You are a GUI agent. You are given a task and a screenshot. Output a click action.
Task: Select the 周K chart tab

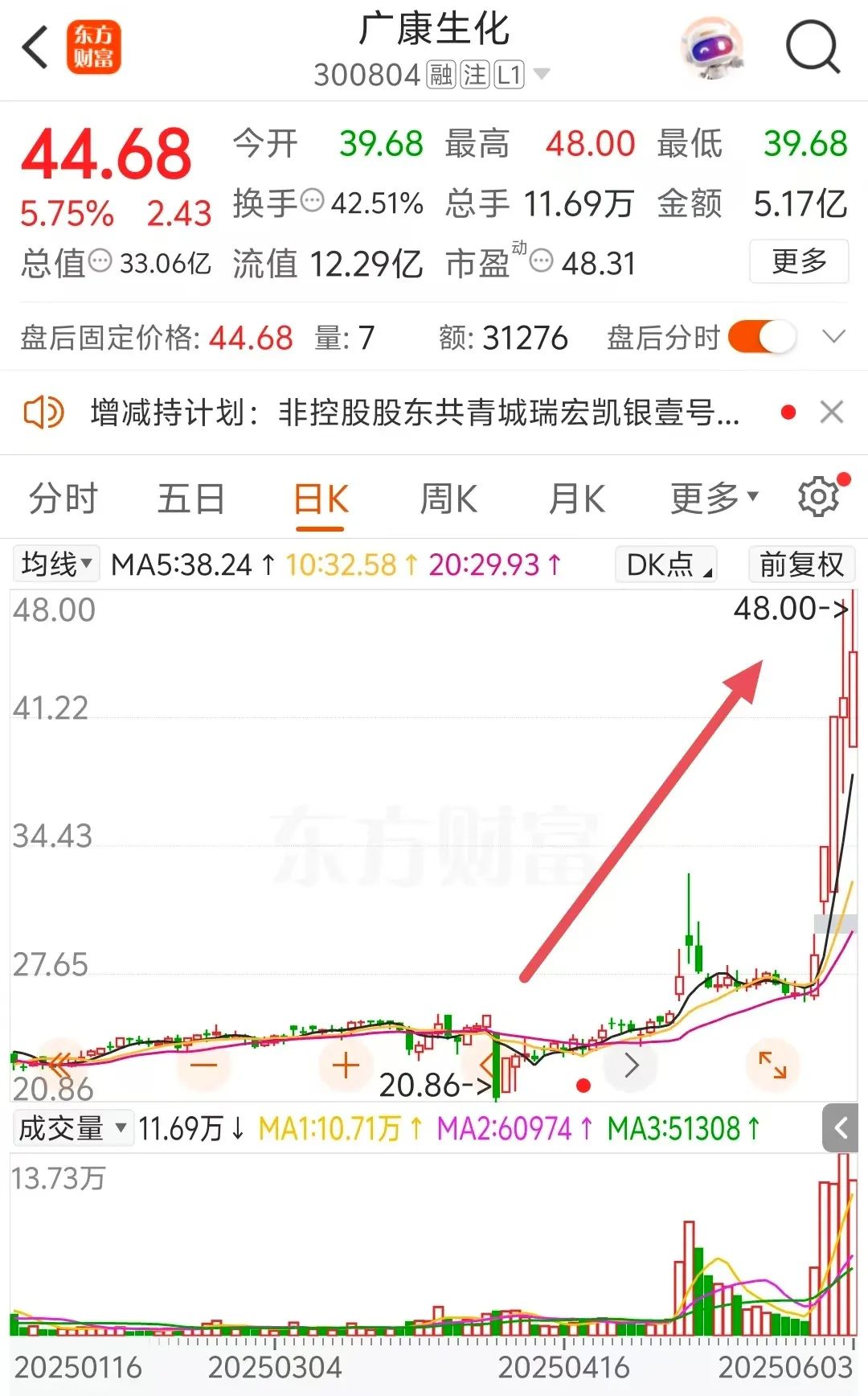coord(448,499)
